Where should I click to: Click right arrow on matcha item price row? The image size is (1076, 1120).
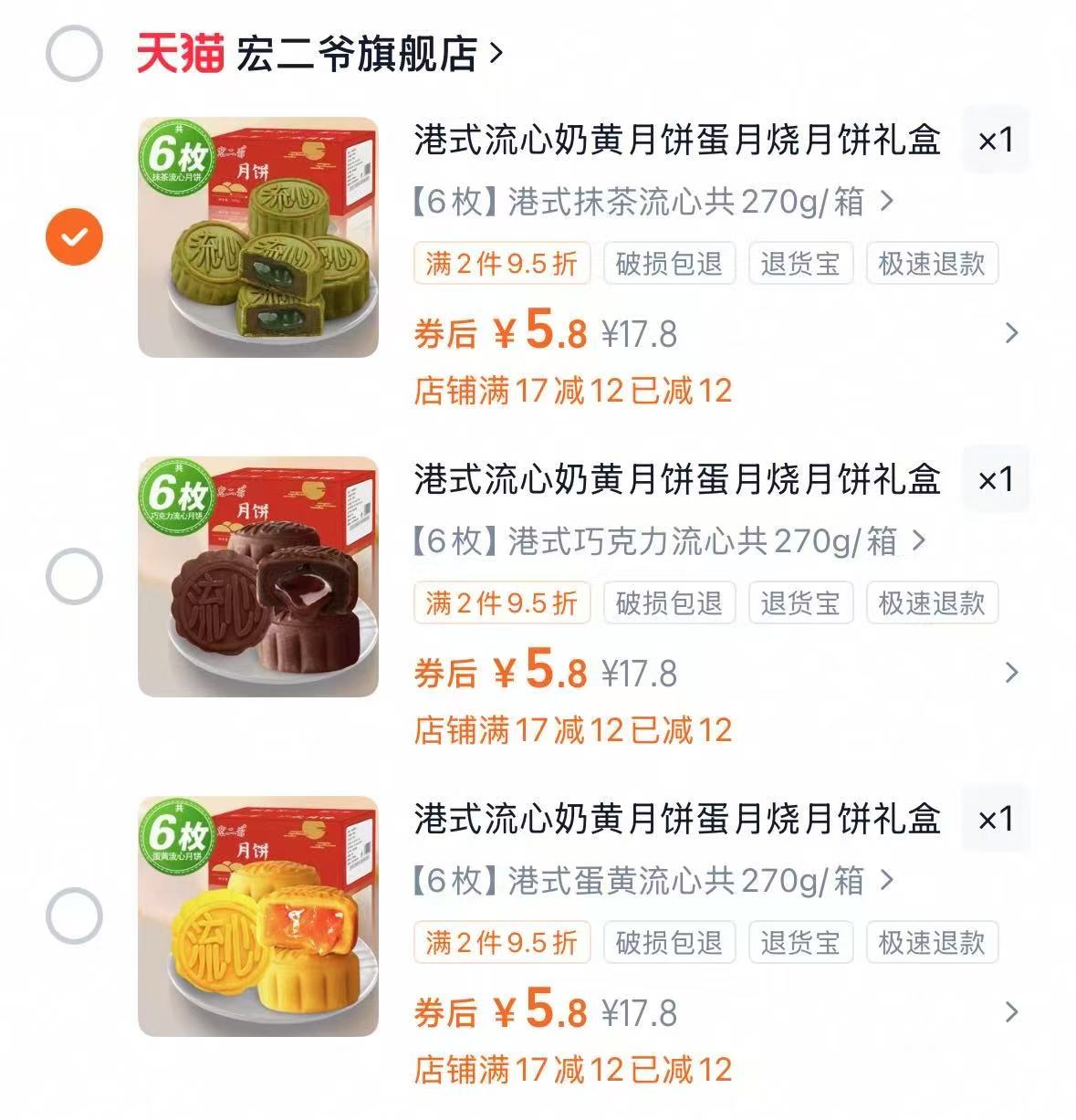click(x=1009, y=332)
